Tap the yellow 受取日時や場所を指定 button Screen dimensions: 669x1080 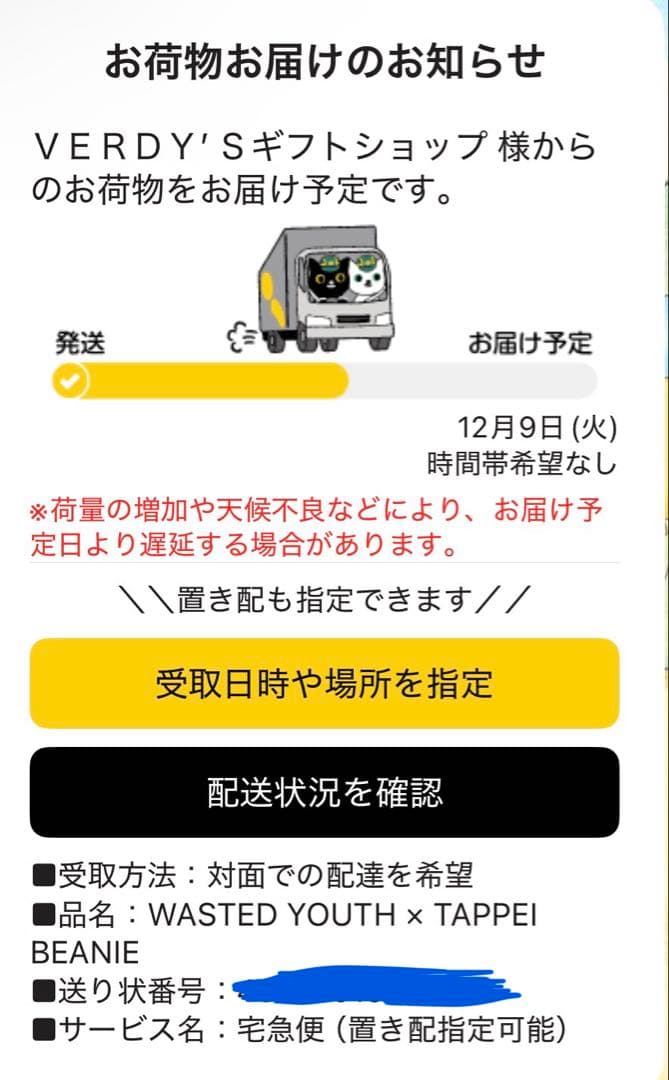[x=324, y=684]
